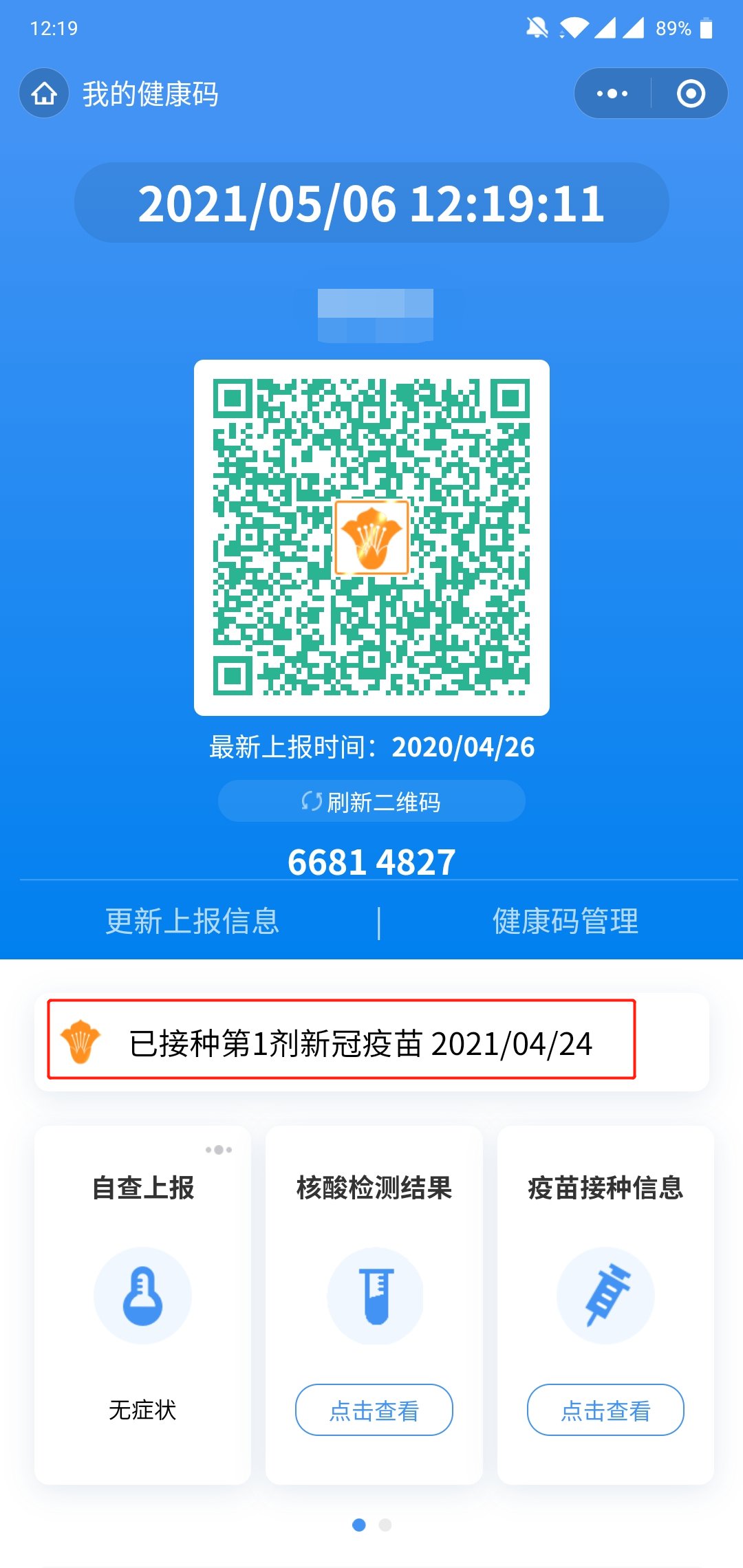Screen dimensions: 743x1568
Task: Open 健康码管理 management
Action: [x=565, y=922]
